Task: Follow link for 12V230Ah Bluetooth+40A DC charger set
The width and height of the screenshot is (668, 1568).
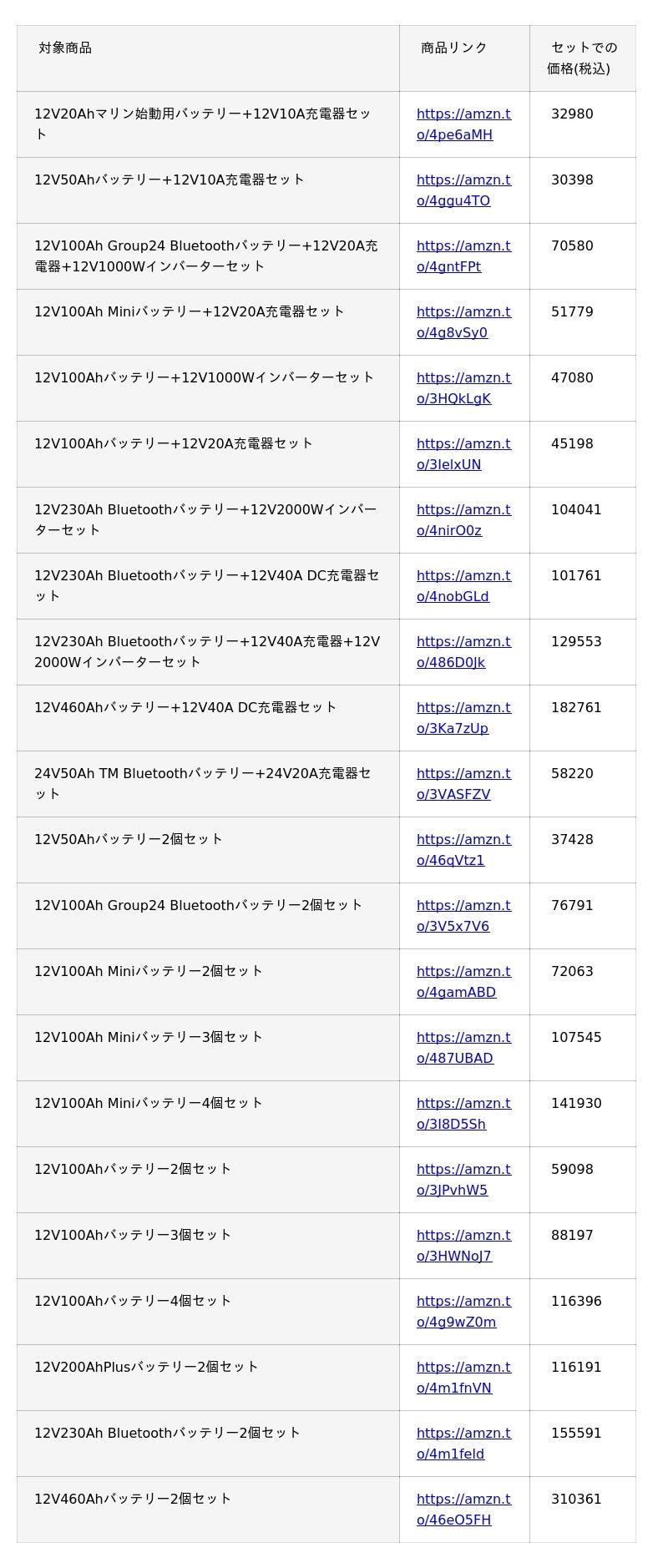Action: pos(463,576)
